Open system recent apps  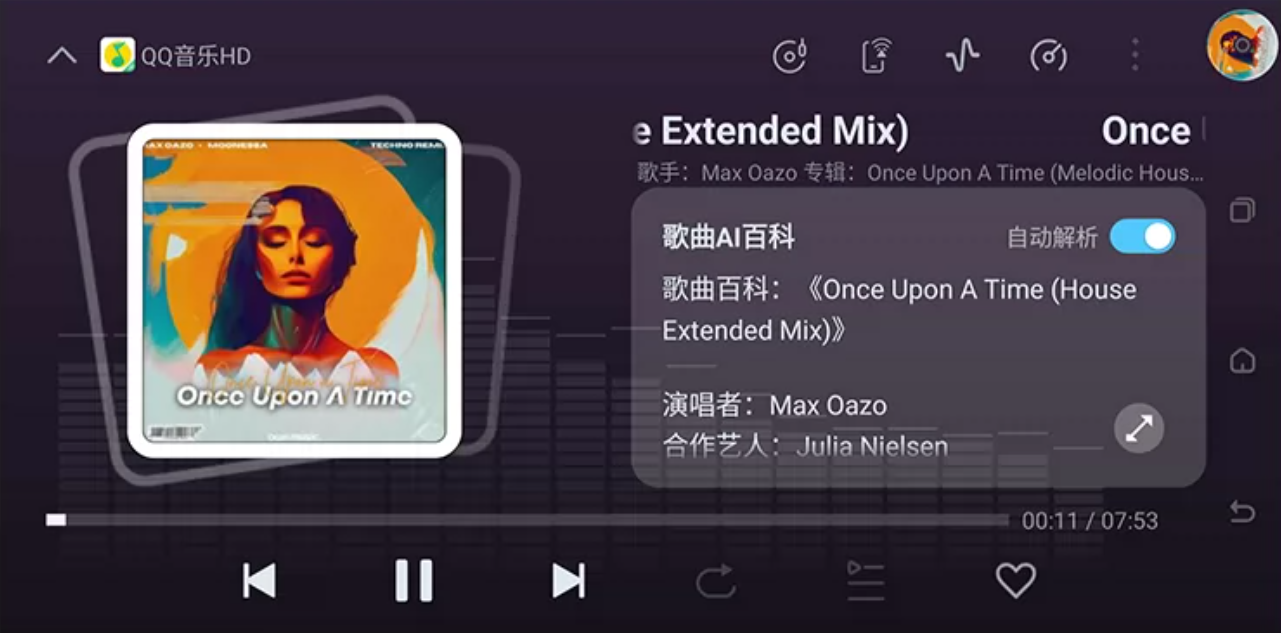click(x=1242, y=210)
